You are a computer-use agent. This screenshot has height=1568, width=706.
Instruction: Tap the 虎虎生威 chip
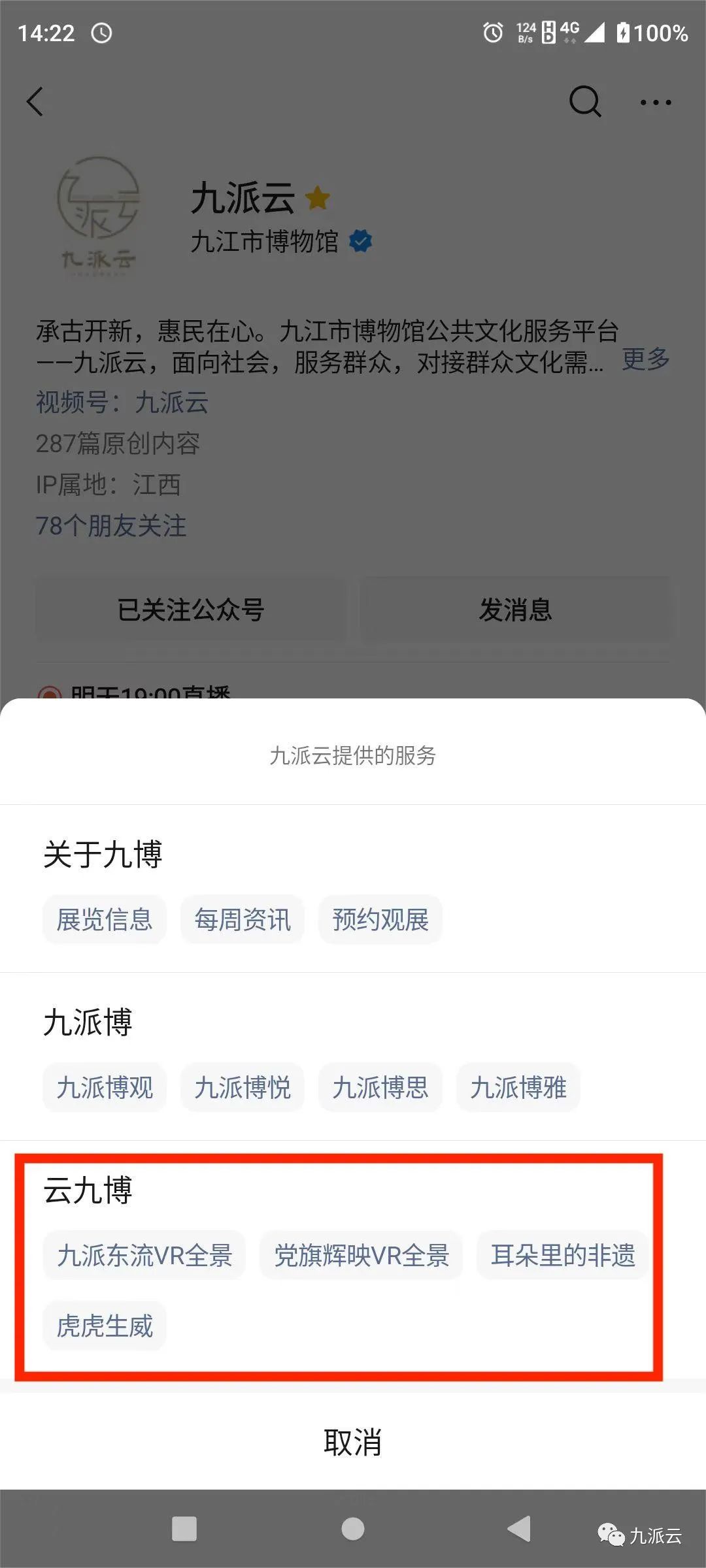click(x=105, y=1326)
